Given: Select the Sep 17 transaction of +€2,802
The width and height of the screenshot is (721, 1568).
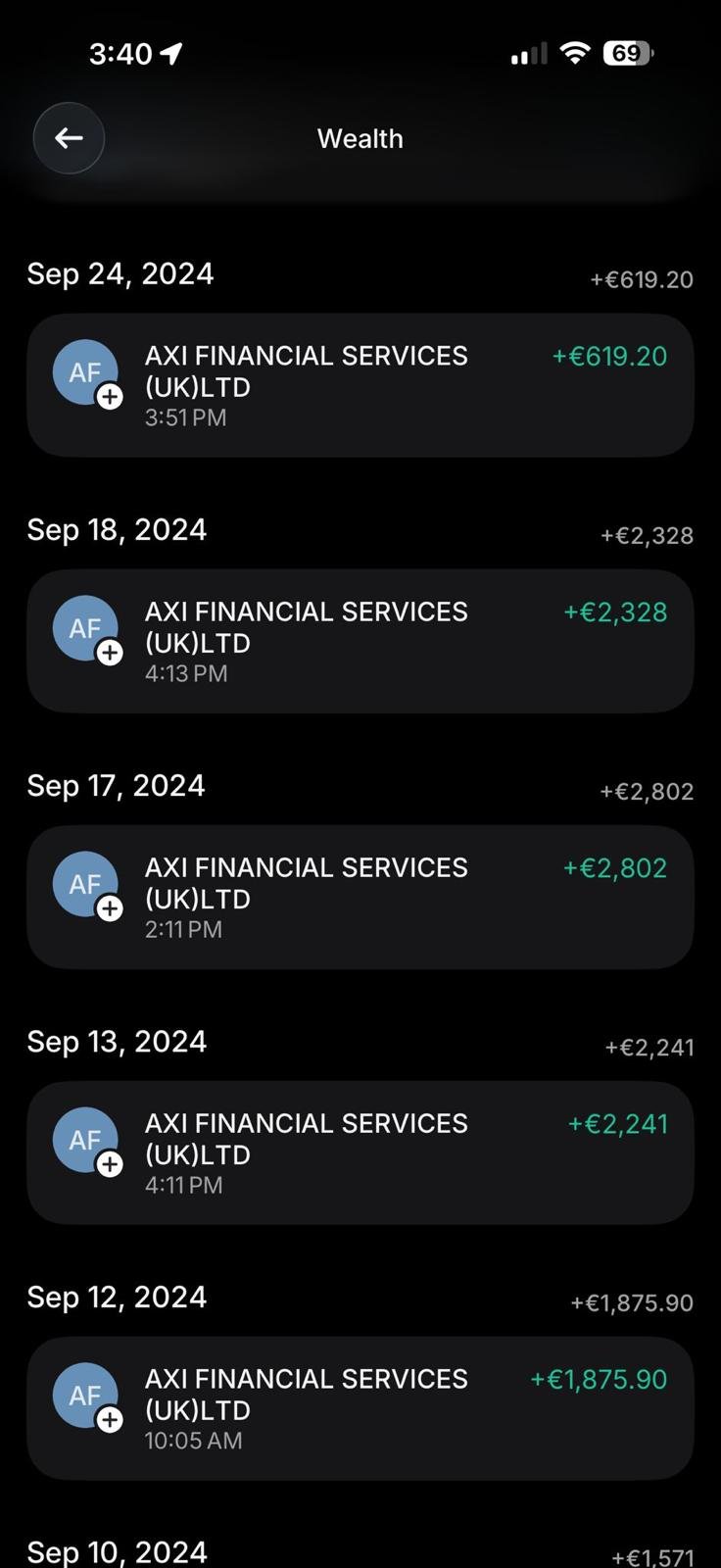Looking at the screenshot, I should coord(360,897).
